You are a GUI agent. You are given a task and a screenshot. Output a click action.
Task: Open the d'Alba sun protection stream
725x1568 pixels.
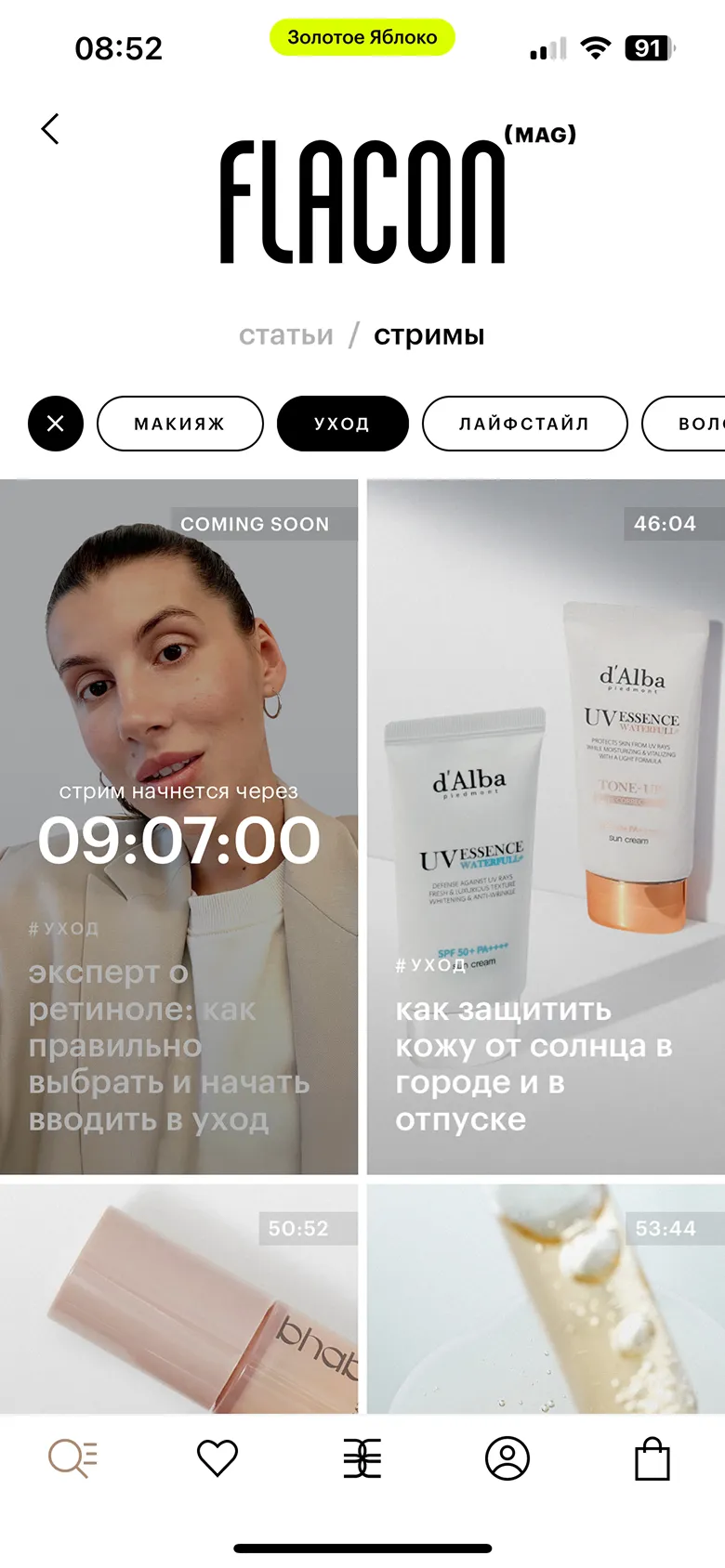(x=546, y=827)
